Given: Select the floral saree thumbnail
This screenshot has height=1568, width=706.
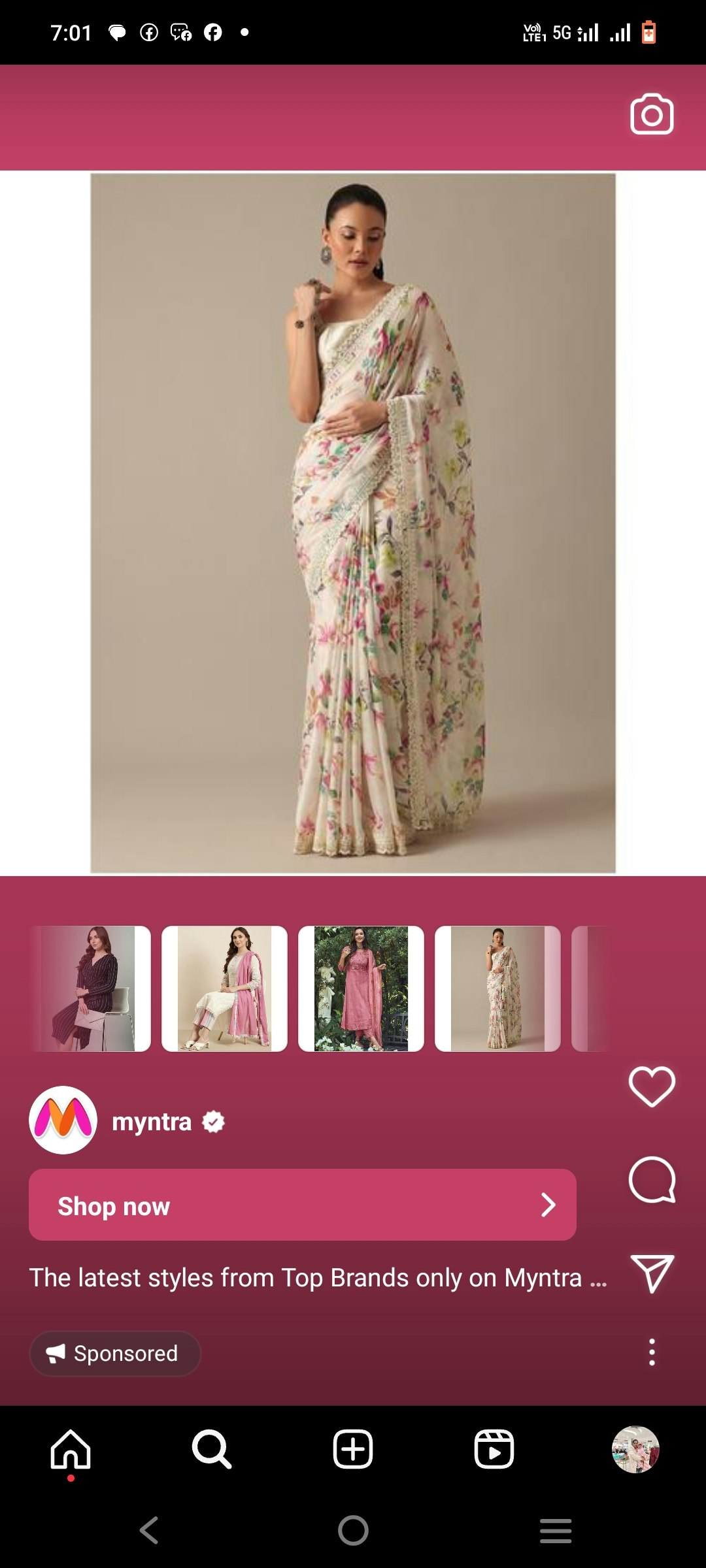Looking at the screenshot, I should tap(497, 988).
